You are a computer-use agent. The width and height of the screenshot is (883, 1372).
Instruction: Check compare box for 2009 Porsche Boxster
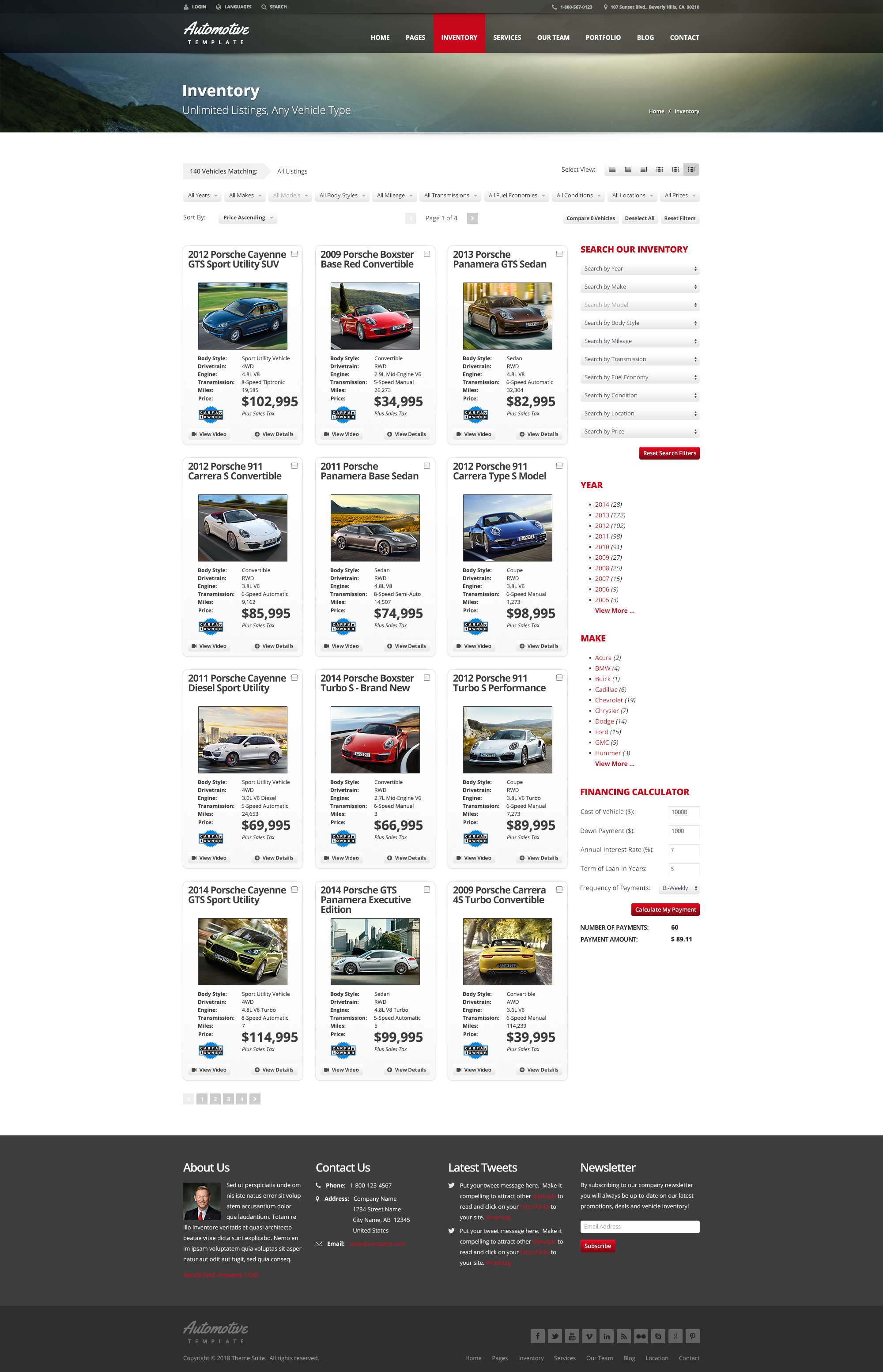pyautogui.click(x=426, y=254)
